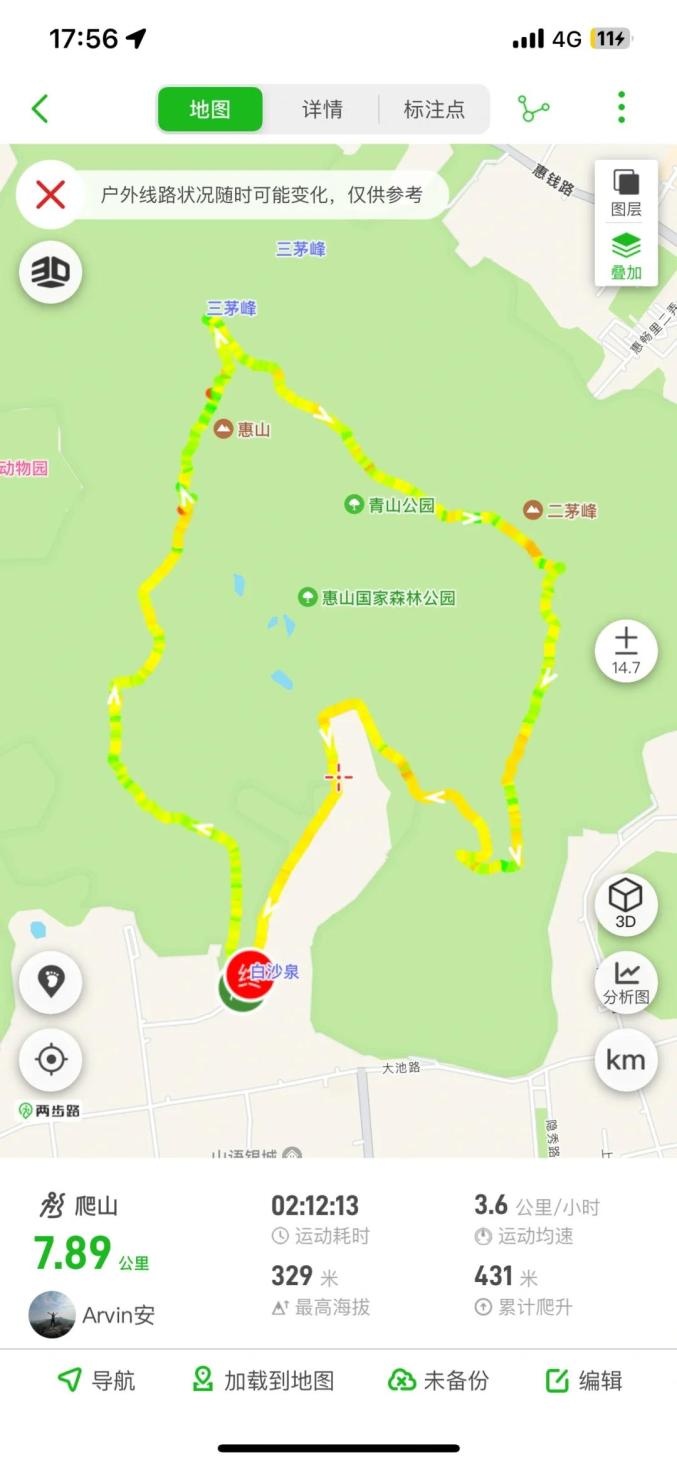Tap 未备份 to back up track
The height and width of the screenshot is (1465, 677).
point(438,1381)
